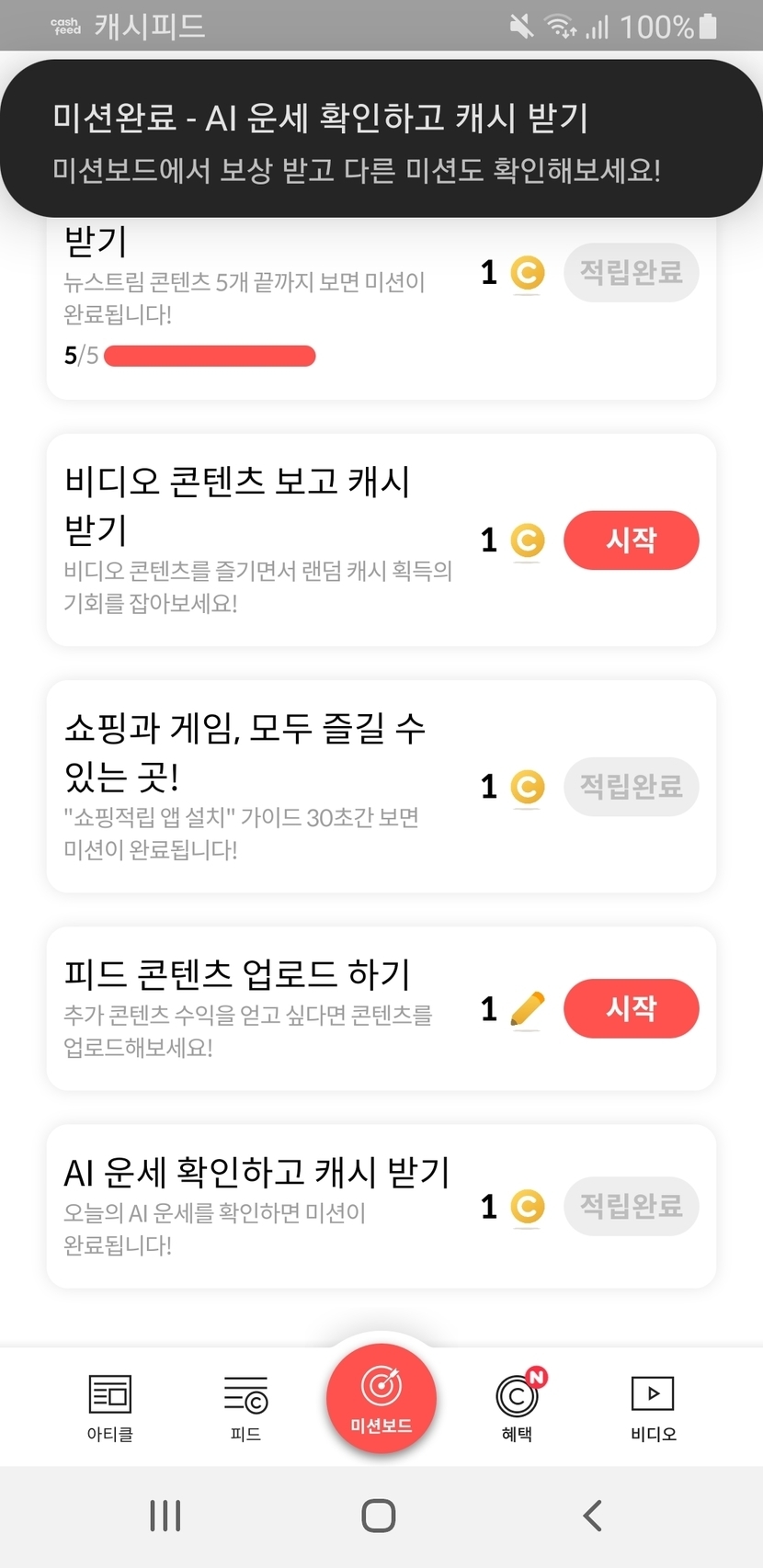
Task: Go to the 혜택 tab
Action: 518,1407
